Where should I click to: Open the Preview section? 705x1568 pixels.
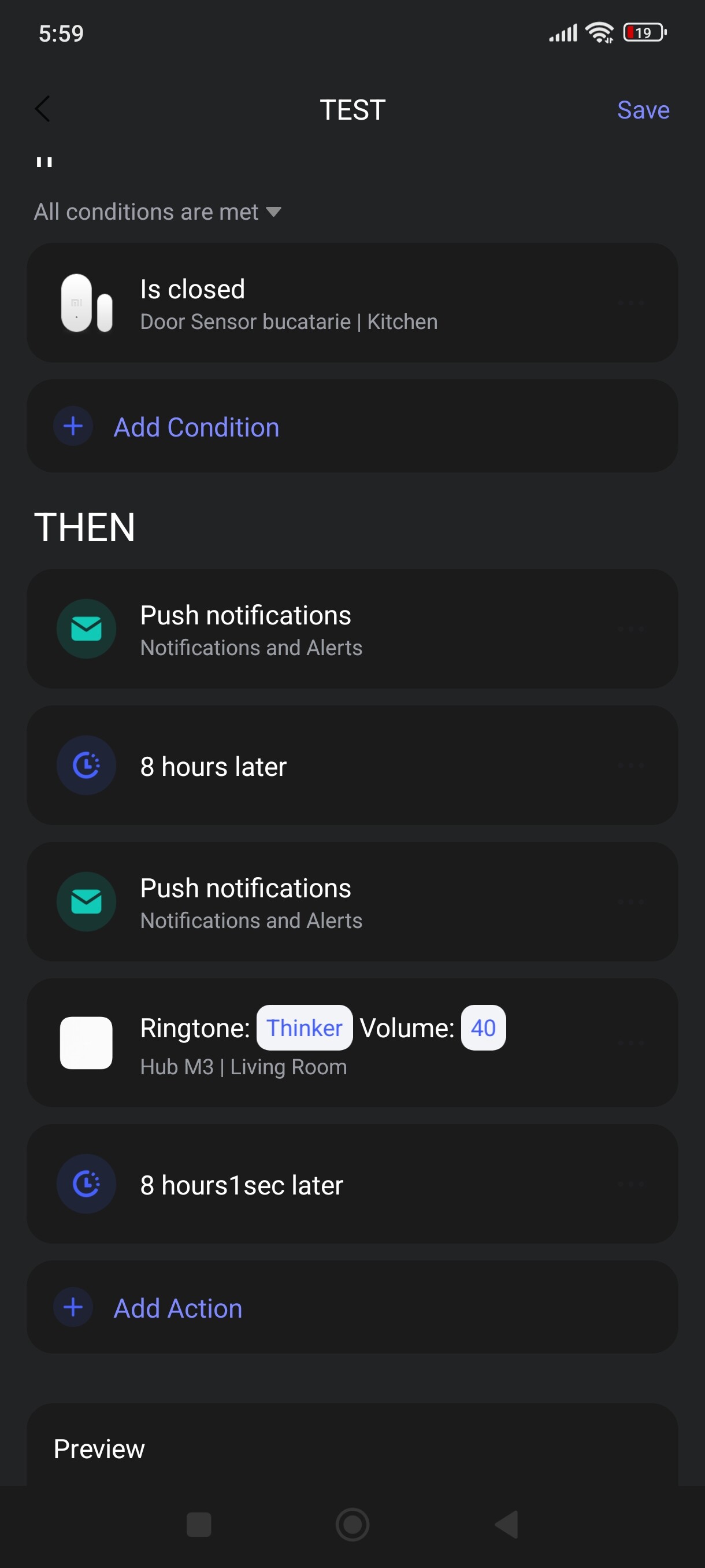(99, 1449)
